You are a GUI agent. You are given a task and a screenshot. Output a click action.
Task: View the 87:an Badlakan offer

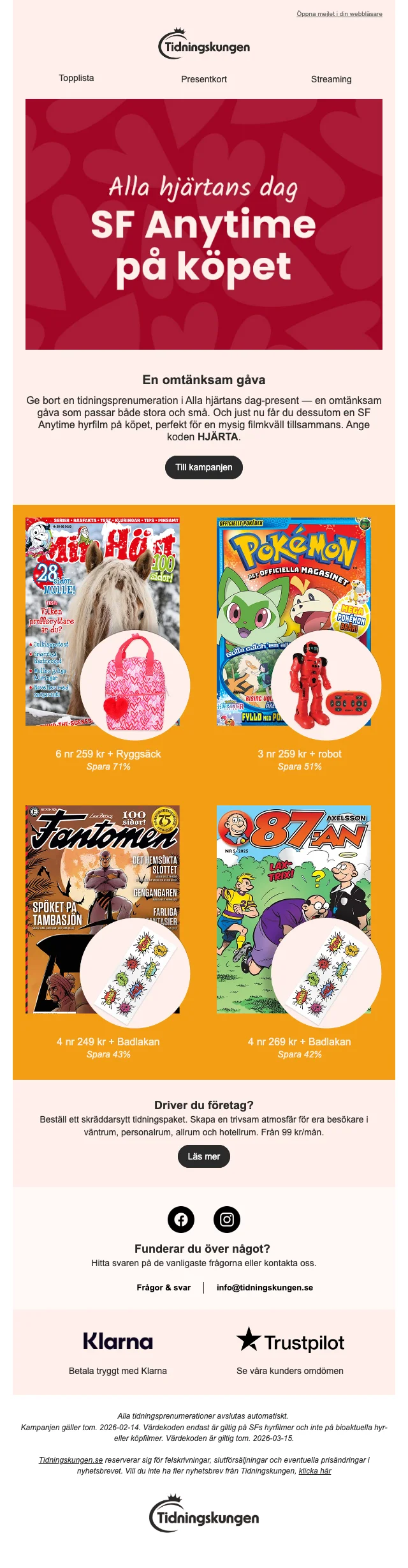pos(299,913)
